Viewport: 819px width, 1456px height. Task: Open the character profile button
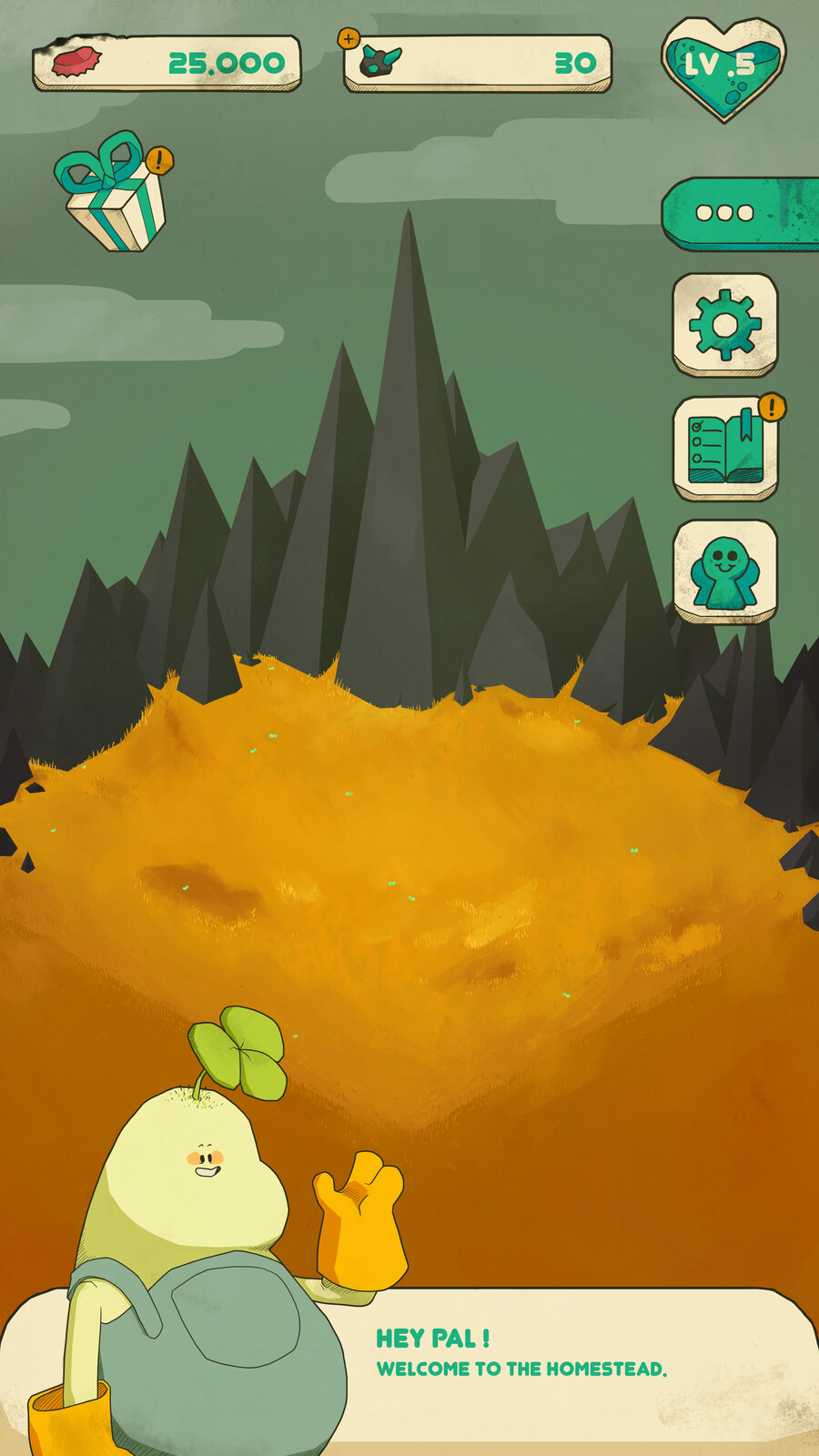[x=724, y=571]
